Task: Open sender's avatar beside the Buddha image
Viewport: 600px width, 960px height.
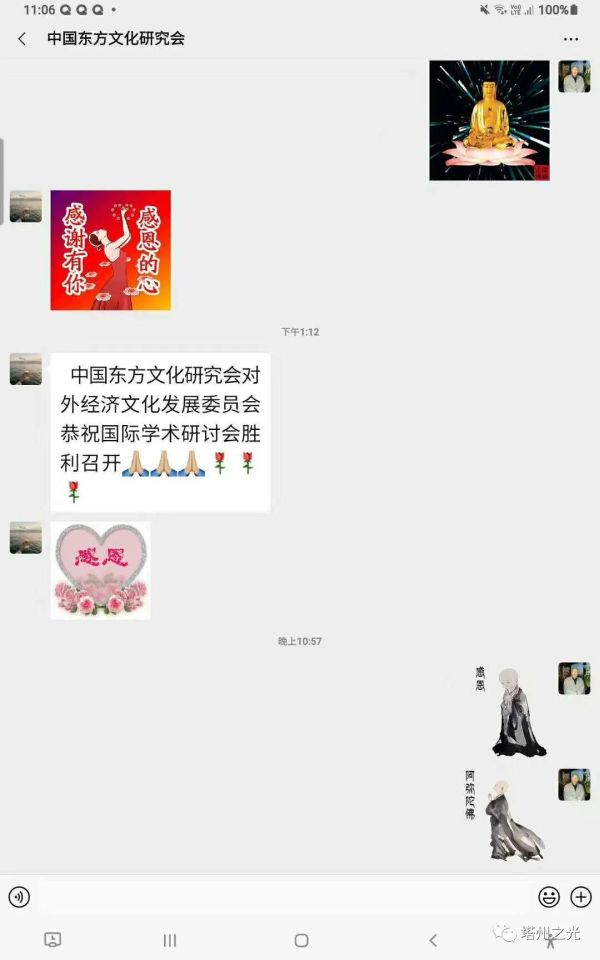Action: click(574, 77)
